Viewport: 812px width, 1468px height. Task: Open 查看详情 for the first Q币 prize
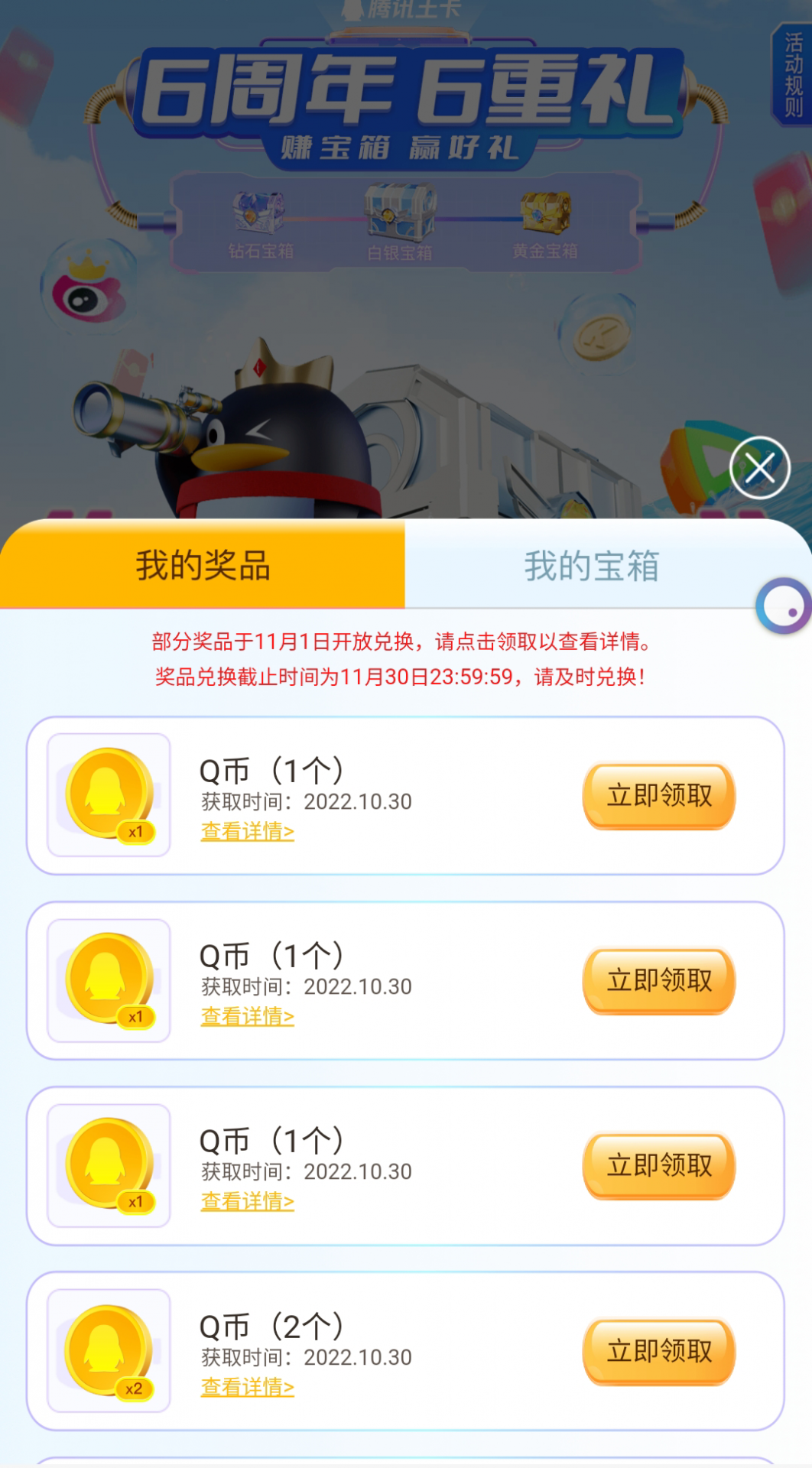coord(246,831)
